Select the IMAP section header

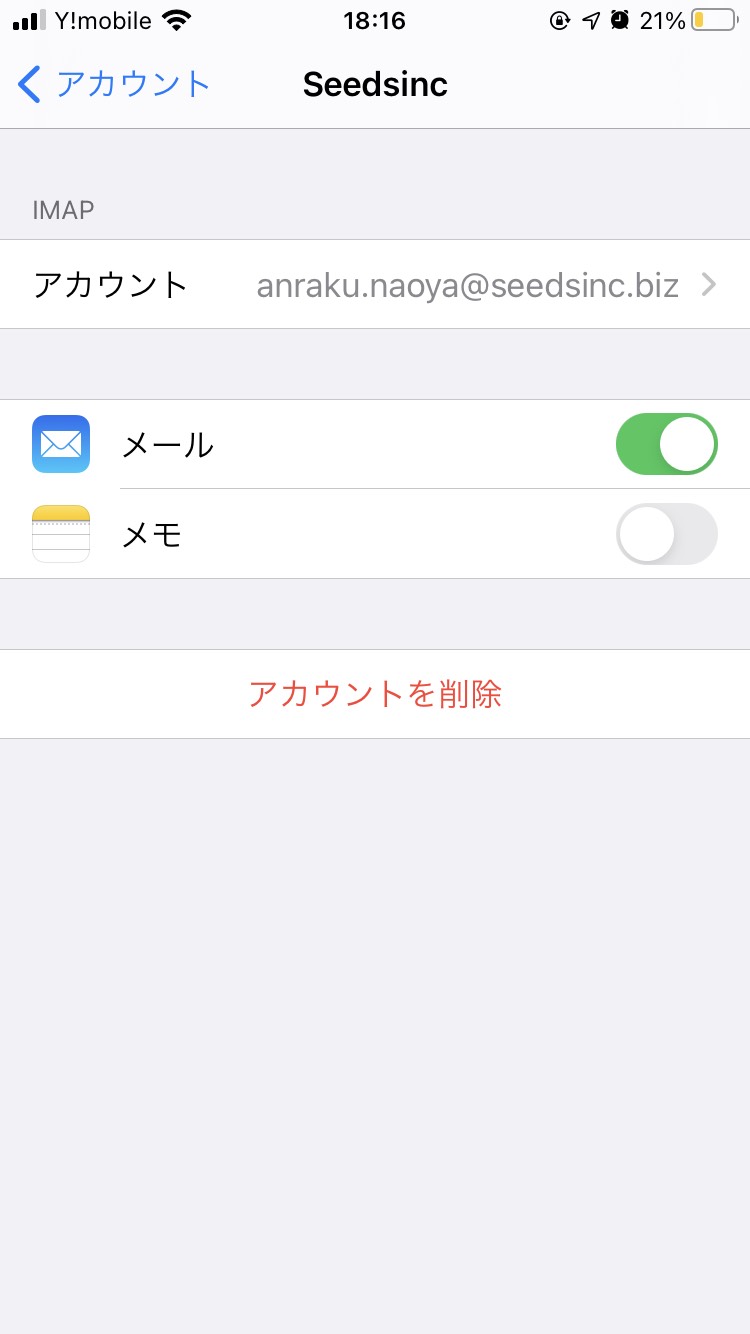(63, 210)
